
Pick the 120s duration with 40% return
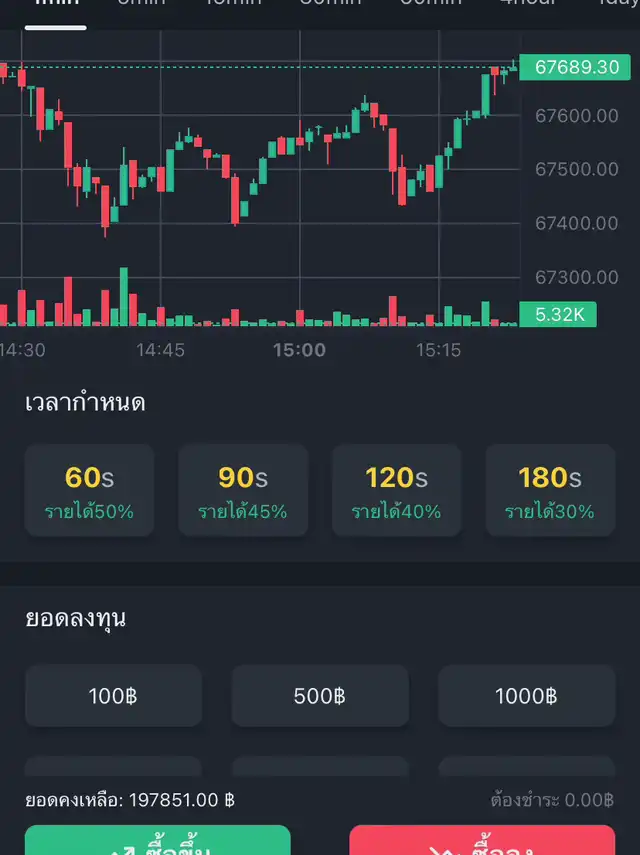[x=396, y=490]
